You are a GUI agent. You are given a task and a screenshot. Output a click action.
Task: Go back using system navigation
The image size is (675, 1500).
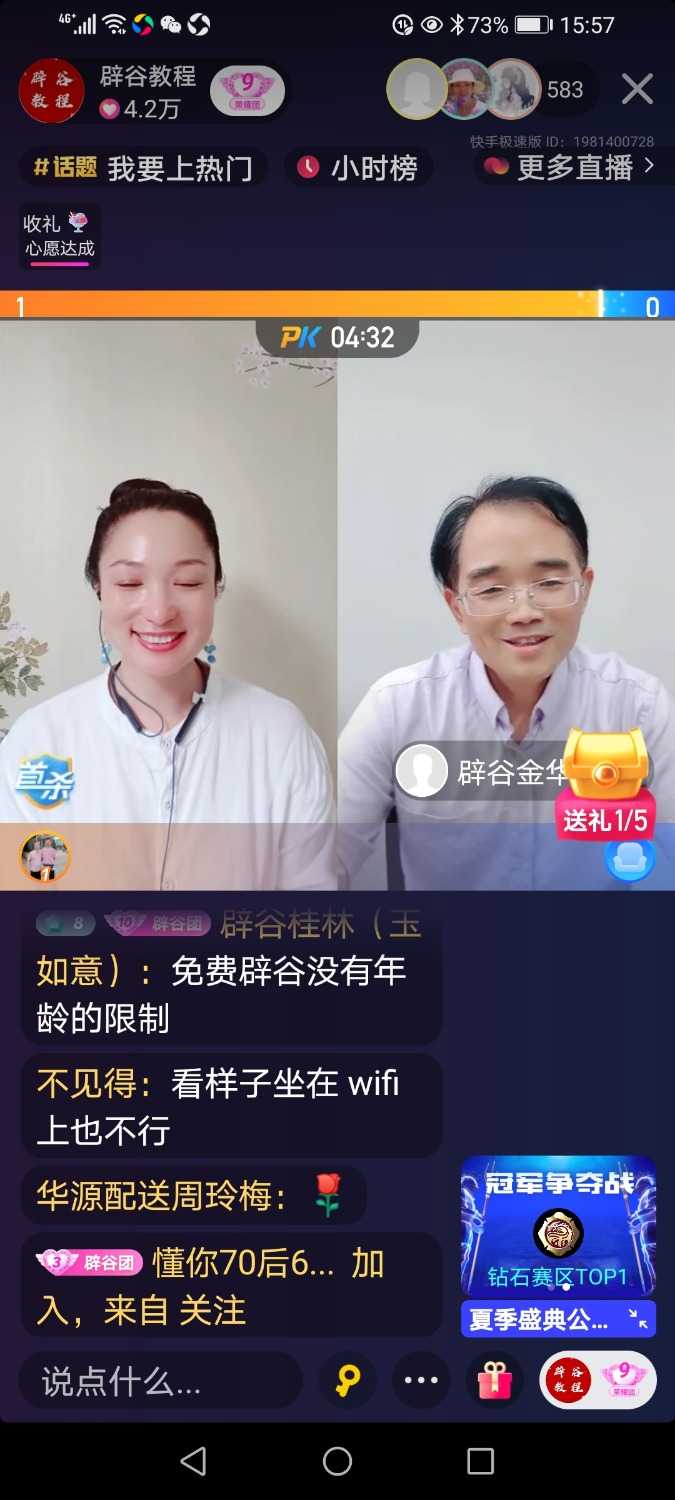[x=194, y=1461]
